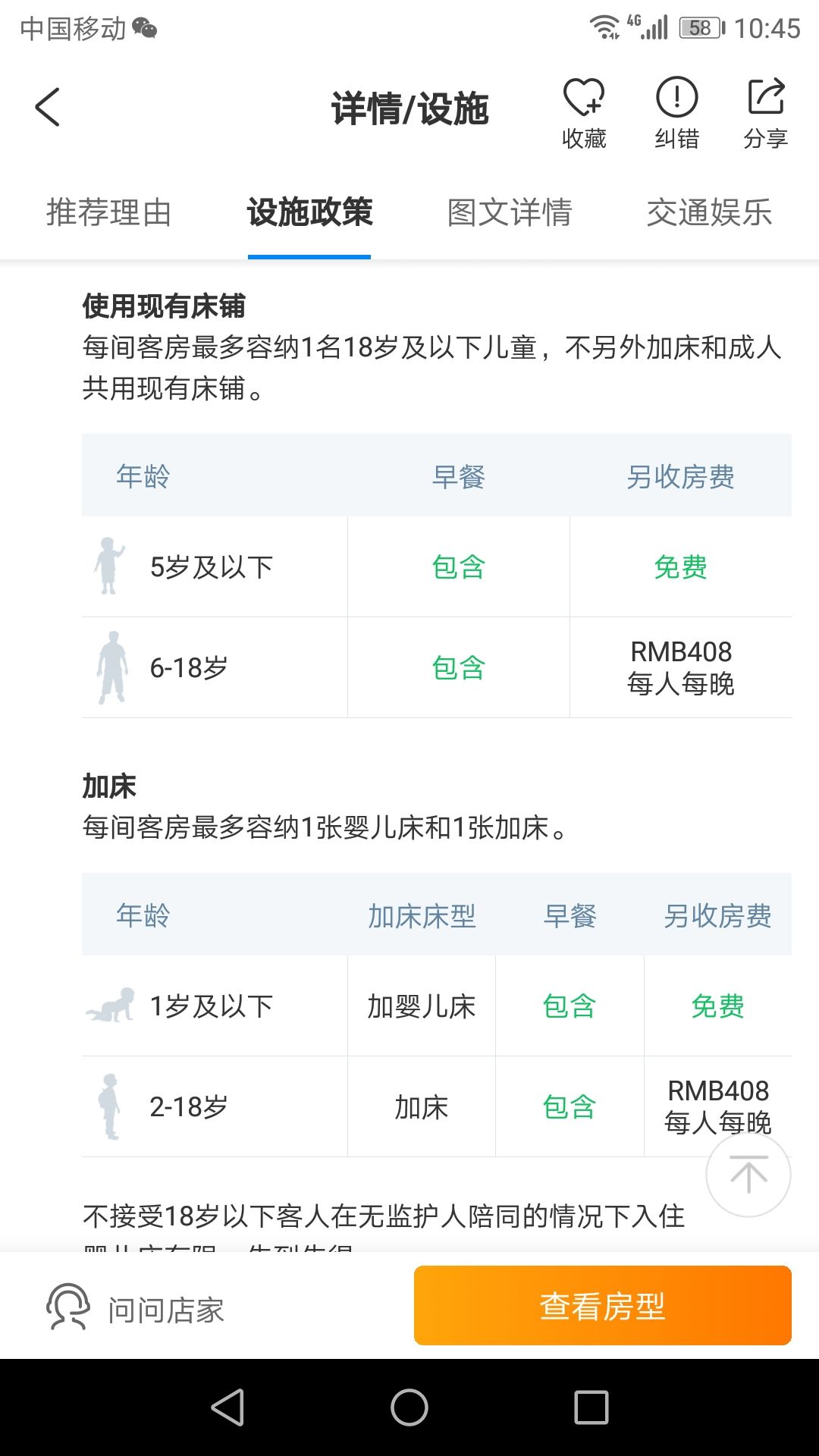Add this hotel to favorites (收藏)

584,113
